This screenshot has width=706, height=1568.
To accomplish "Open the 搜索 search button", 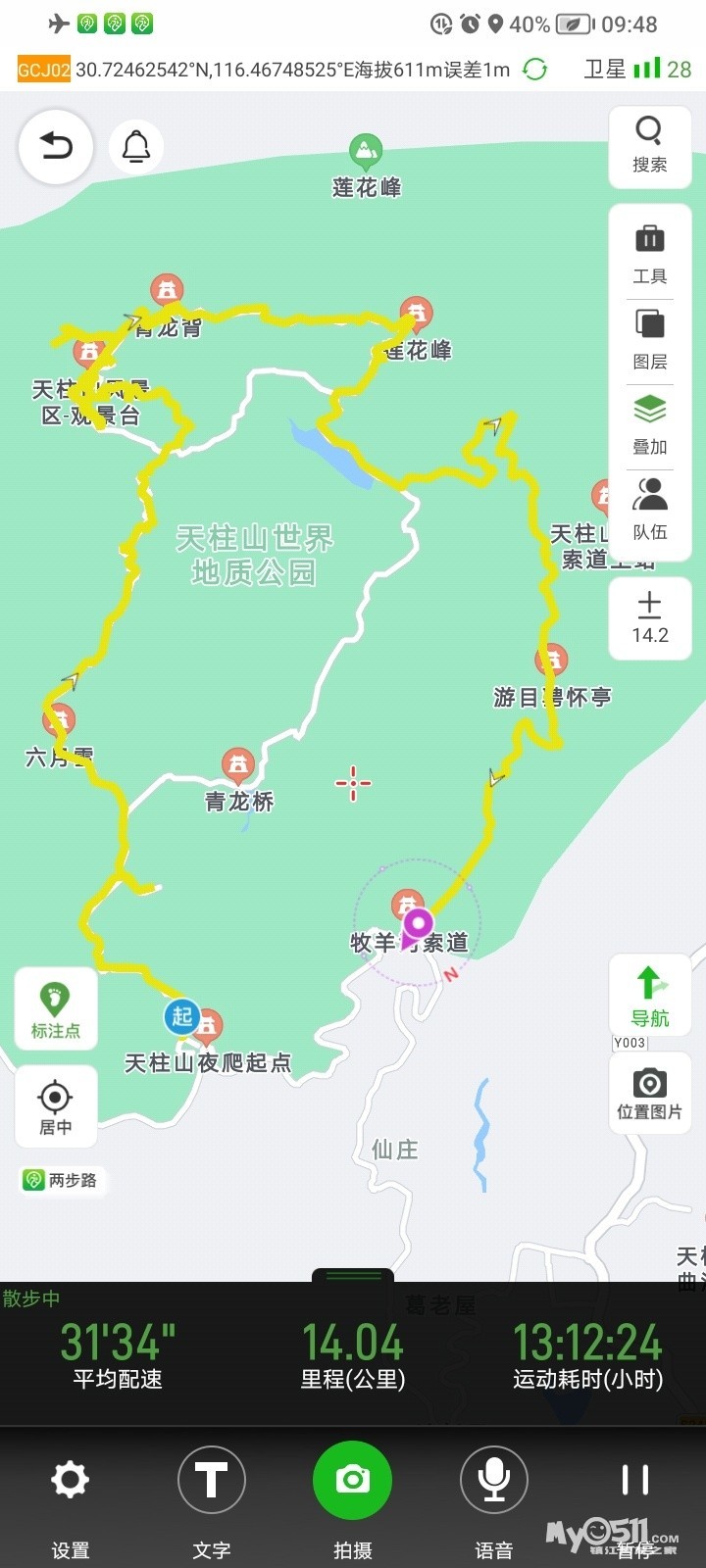I will point(649,145).
